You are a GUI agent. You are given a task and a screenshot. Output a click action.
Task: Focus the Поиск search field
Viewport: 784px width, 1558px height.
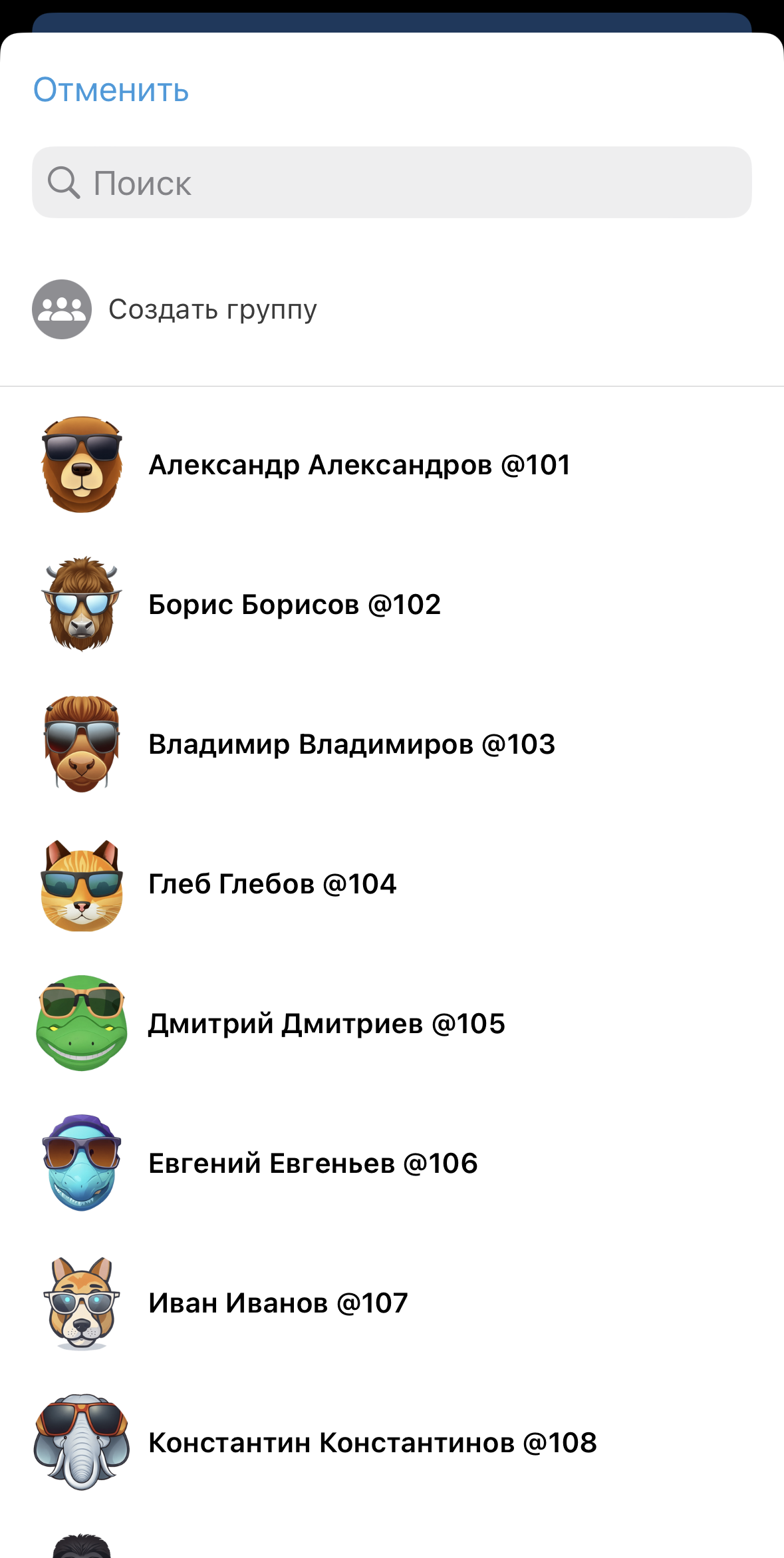coord(392,182)
